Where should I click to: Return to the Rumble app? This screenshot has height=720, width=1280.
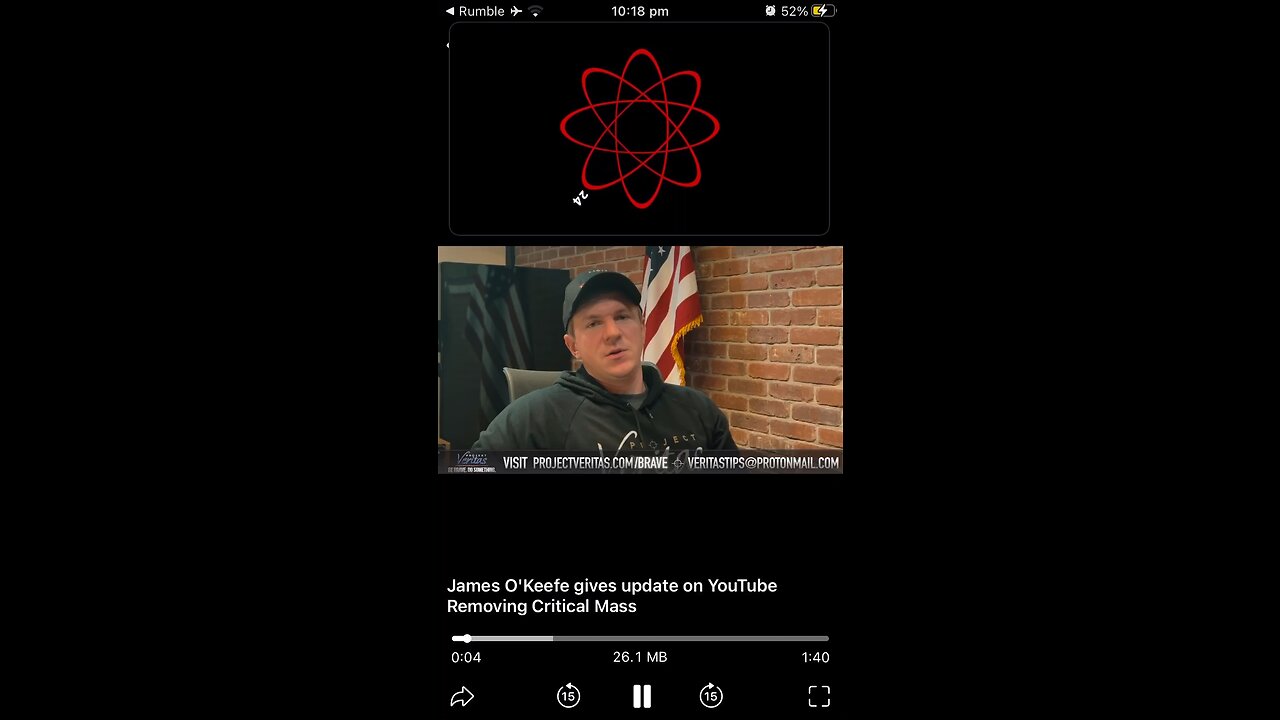474,11
